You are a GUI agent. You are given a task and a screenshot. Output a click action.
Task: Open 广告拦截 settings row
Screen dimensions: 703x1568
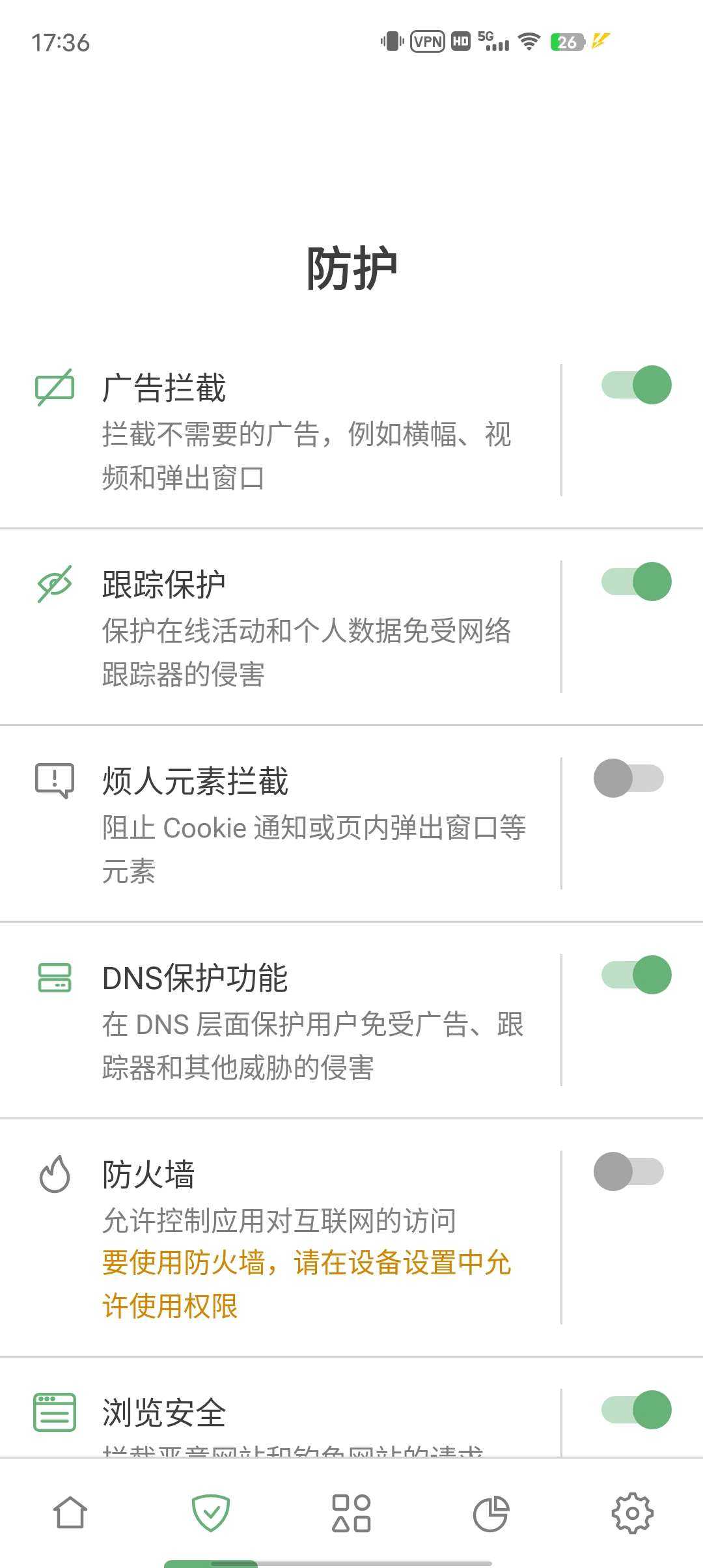coord(306,431)
